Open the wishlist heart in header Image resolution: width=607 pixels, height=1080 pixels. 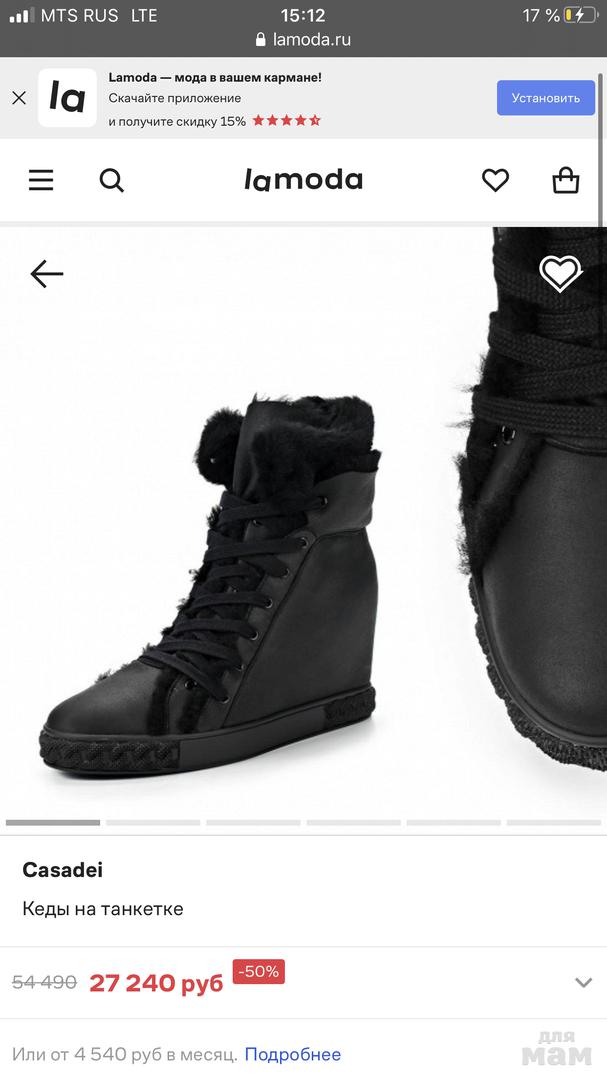(x=495, y=180)
